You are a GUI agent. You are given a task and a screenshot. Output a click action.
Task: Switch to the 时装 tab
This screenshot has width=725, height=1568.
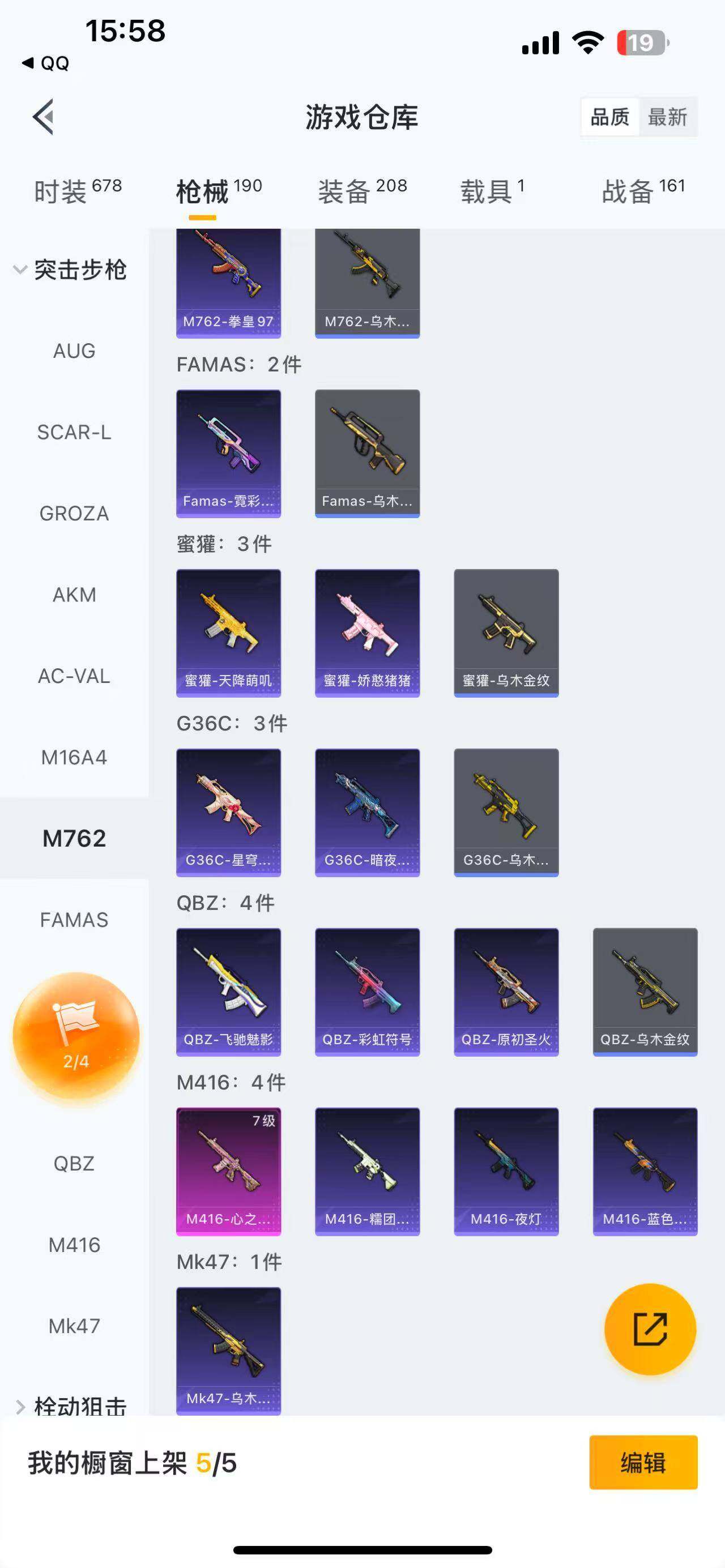(x=76, y=191)
